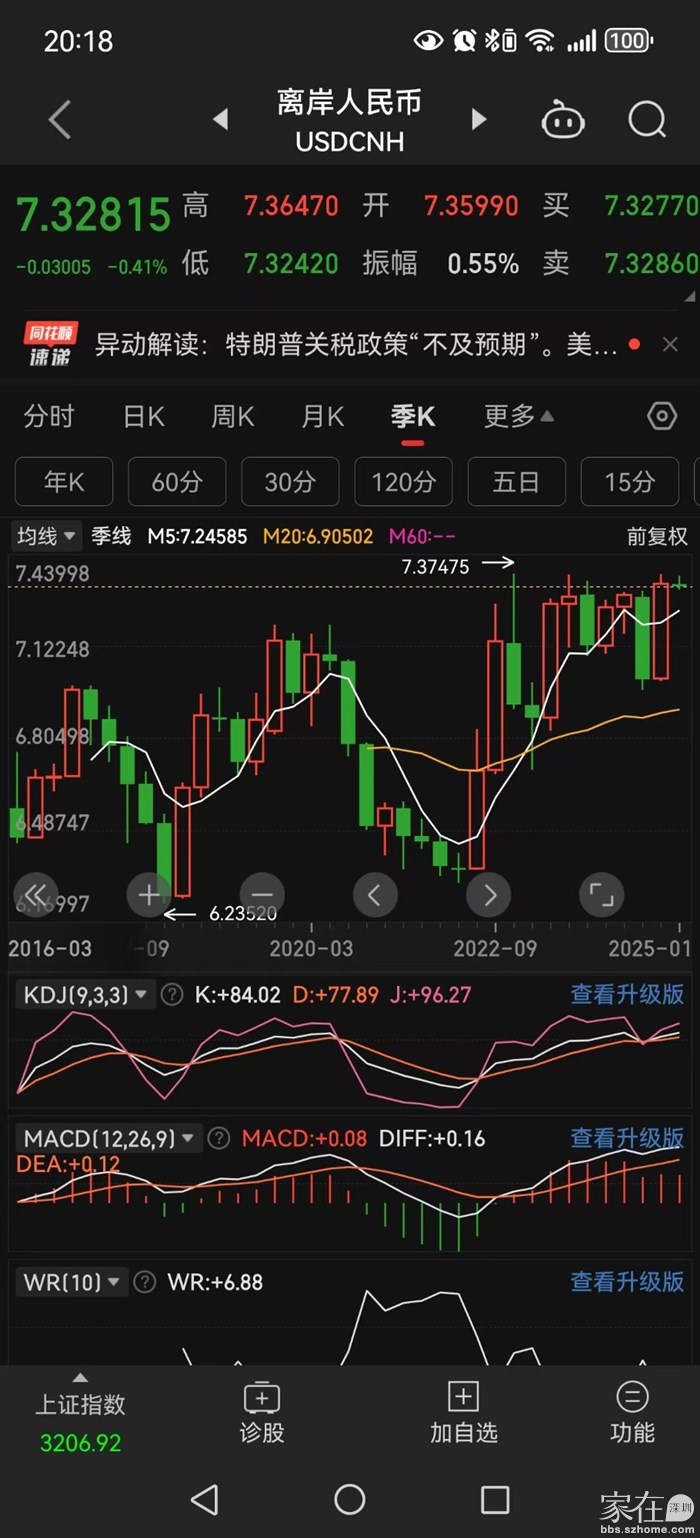Switch to 周K chart view
This screenshot has width=700, height=1538.
pos(232,416)
